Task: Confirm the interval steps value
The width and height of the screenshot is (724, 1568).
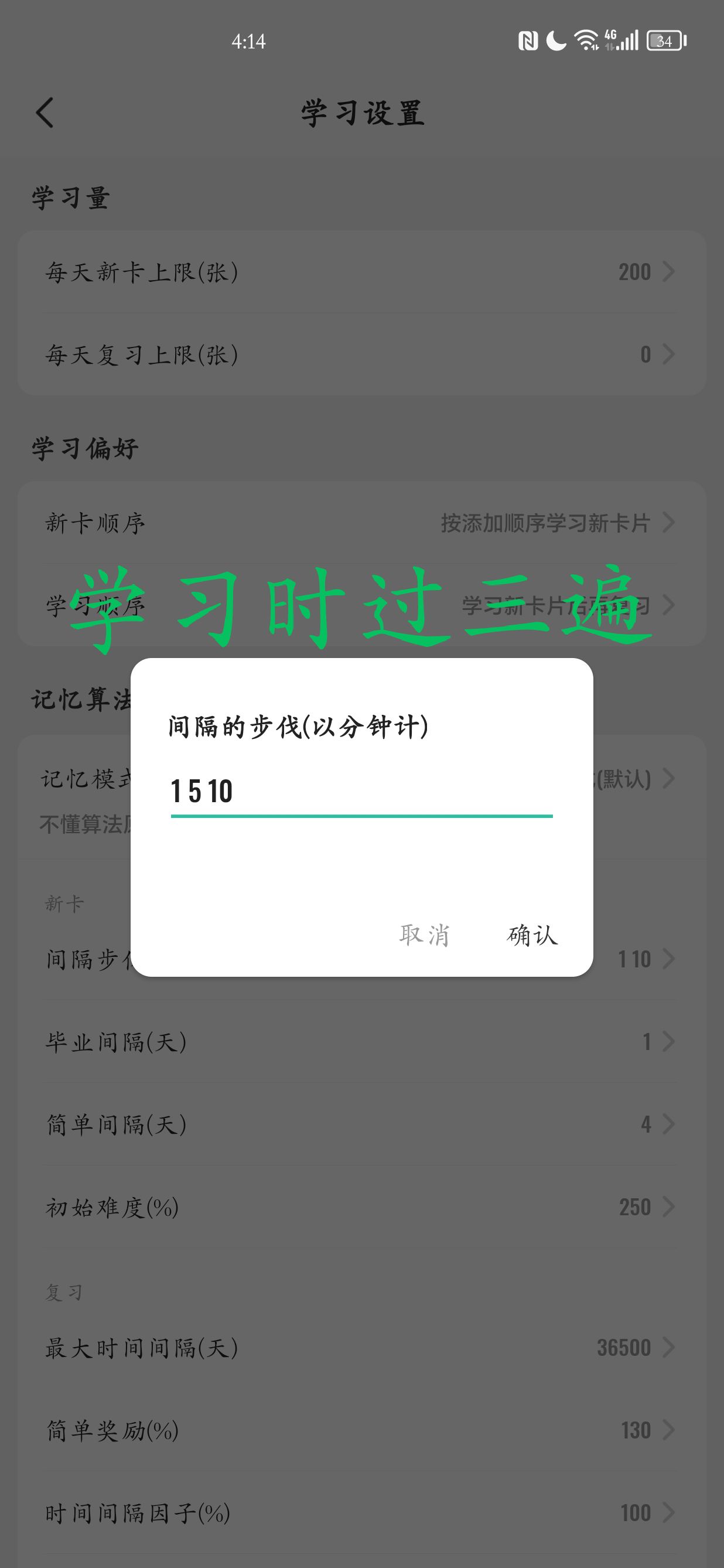Action: pyautogui.click(x=532, y=935)
